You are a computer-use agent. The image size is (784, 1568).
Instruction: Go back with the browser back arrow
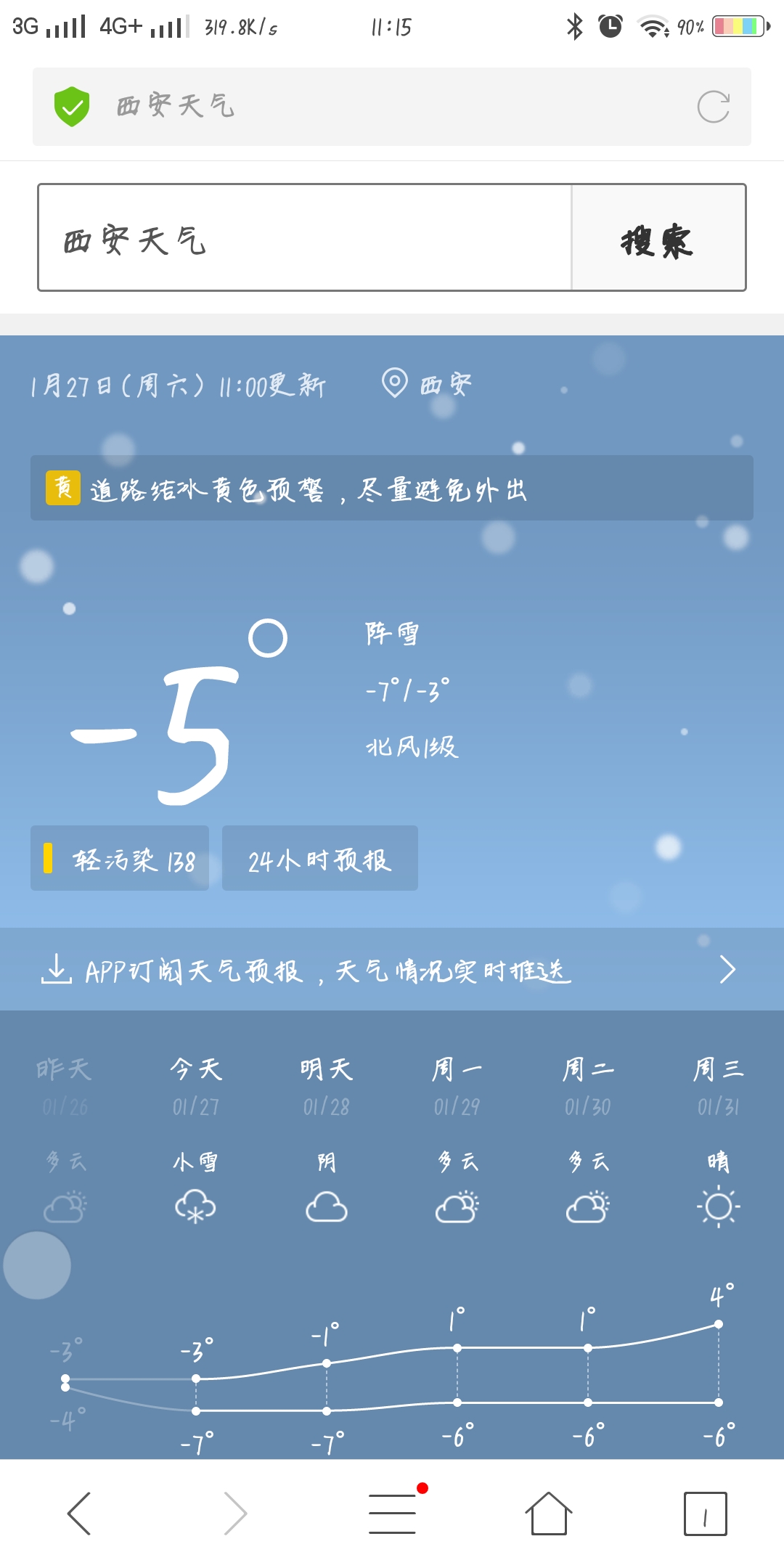tap(78, 1514)
